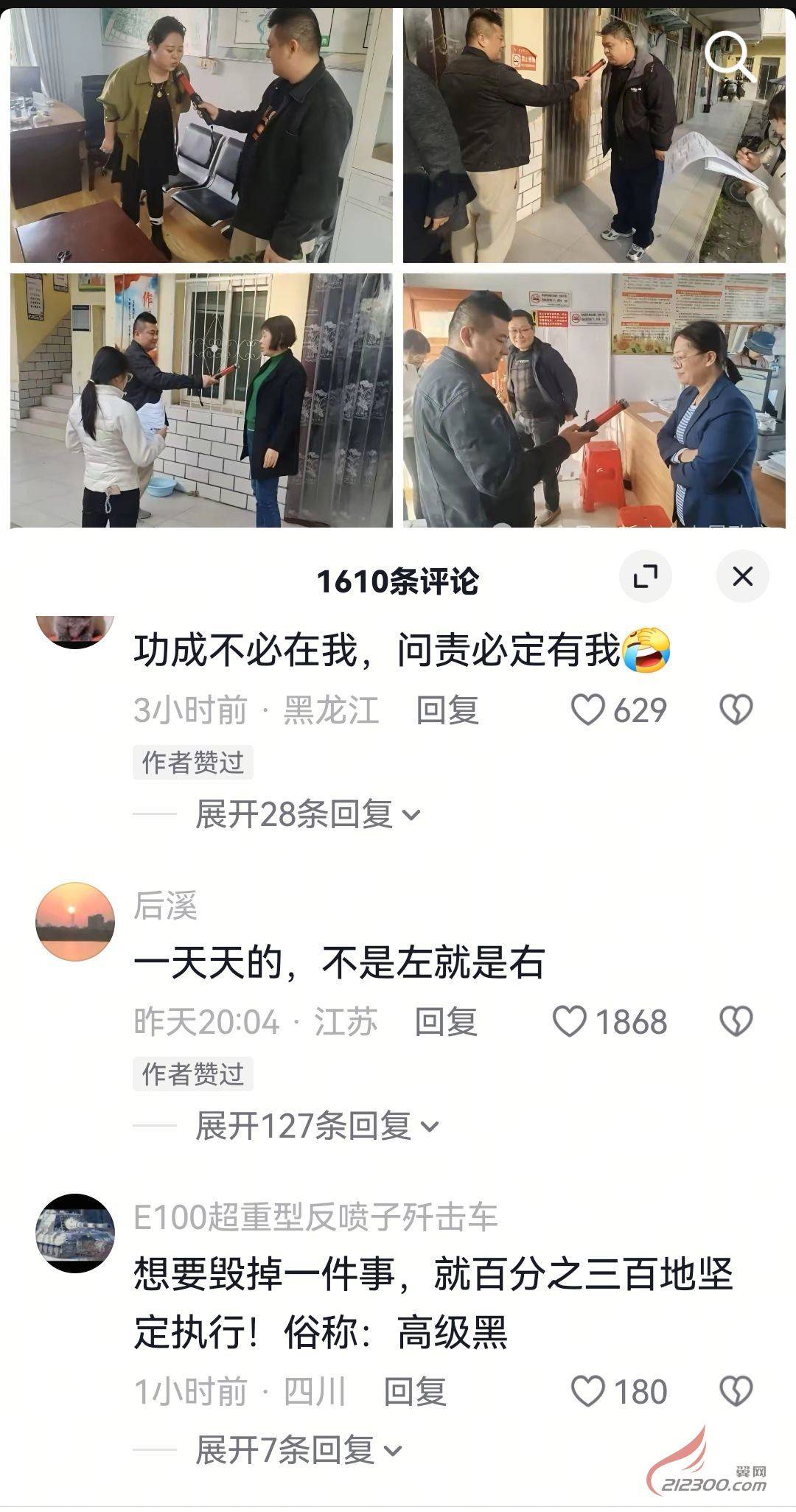Viewport: 796px width, 1512px height.
Task: Open username 后溪
Action: coord(165,906)
